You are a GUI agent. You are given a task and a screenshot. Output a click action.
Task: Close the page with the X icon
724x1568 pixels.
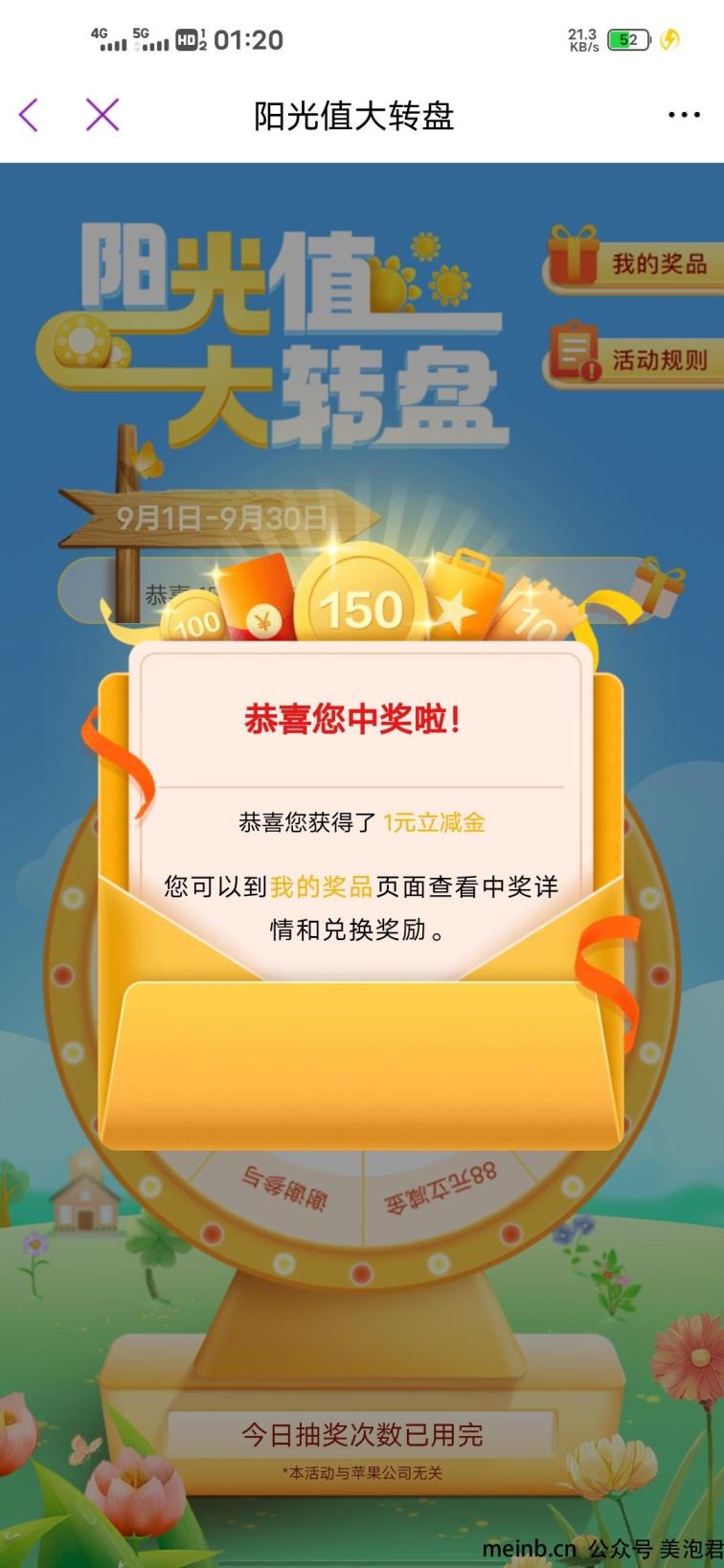click(x=102, y=115)
